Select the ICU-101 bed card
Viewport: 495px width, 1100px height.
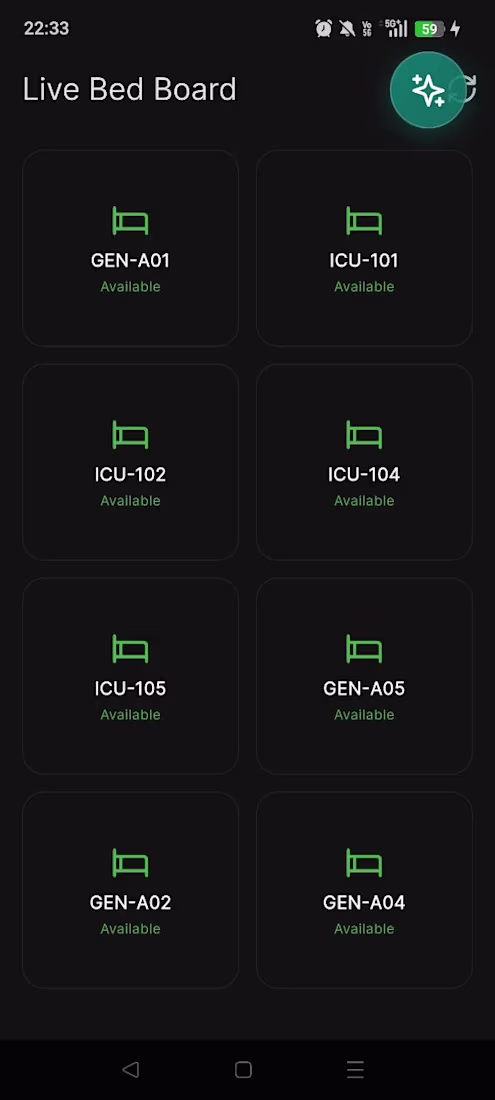coord(364,248)
